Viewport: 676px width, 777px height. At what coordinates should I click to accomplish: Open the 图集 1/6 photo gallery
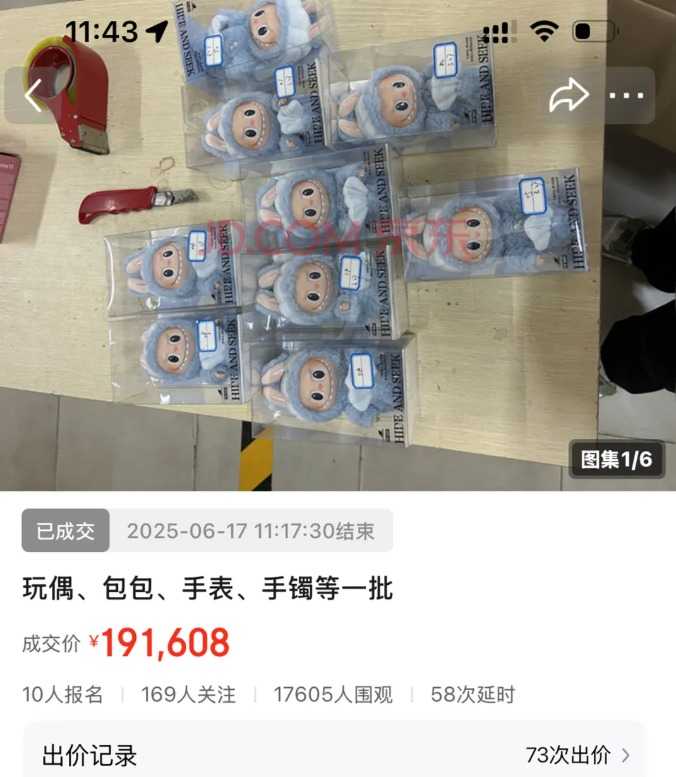[615, 459]
